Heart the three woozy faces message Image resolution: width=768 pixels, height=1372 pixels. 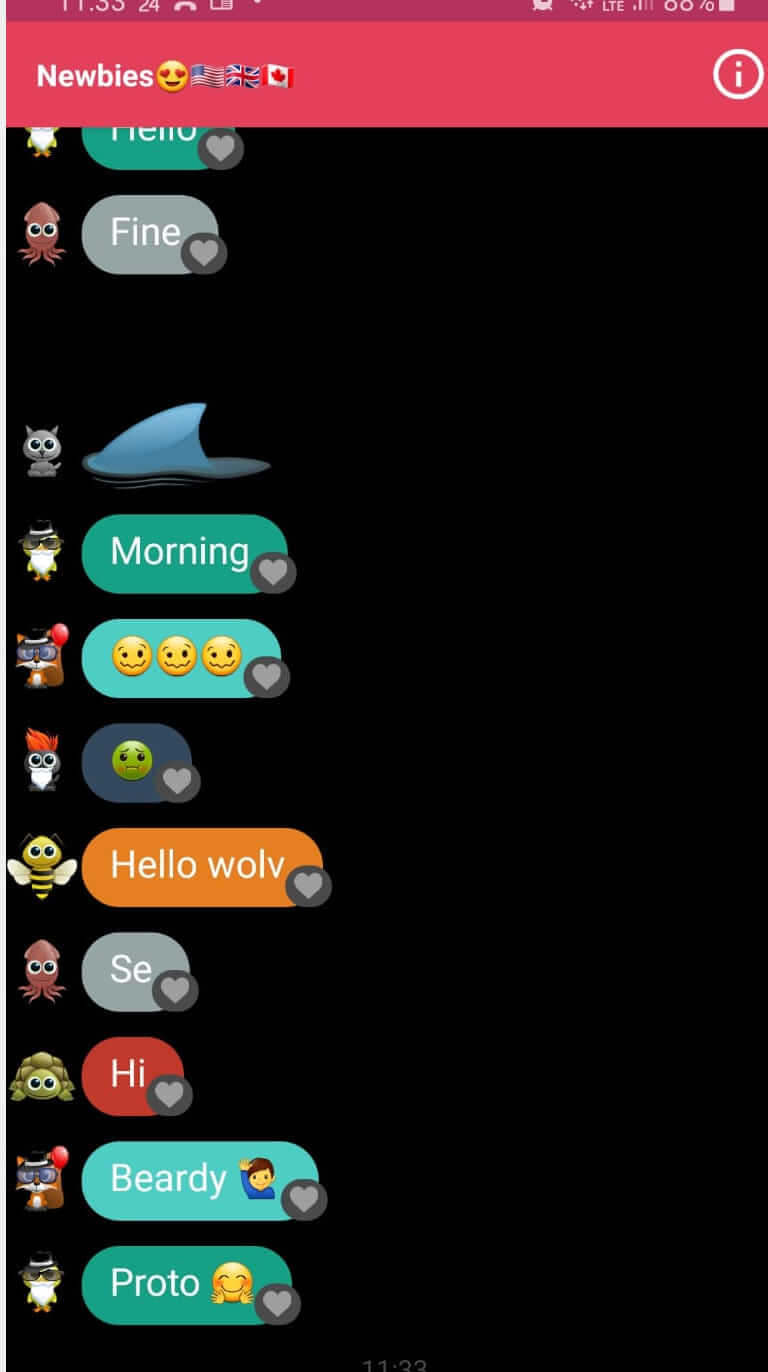pos(267,676)
